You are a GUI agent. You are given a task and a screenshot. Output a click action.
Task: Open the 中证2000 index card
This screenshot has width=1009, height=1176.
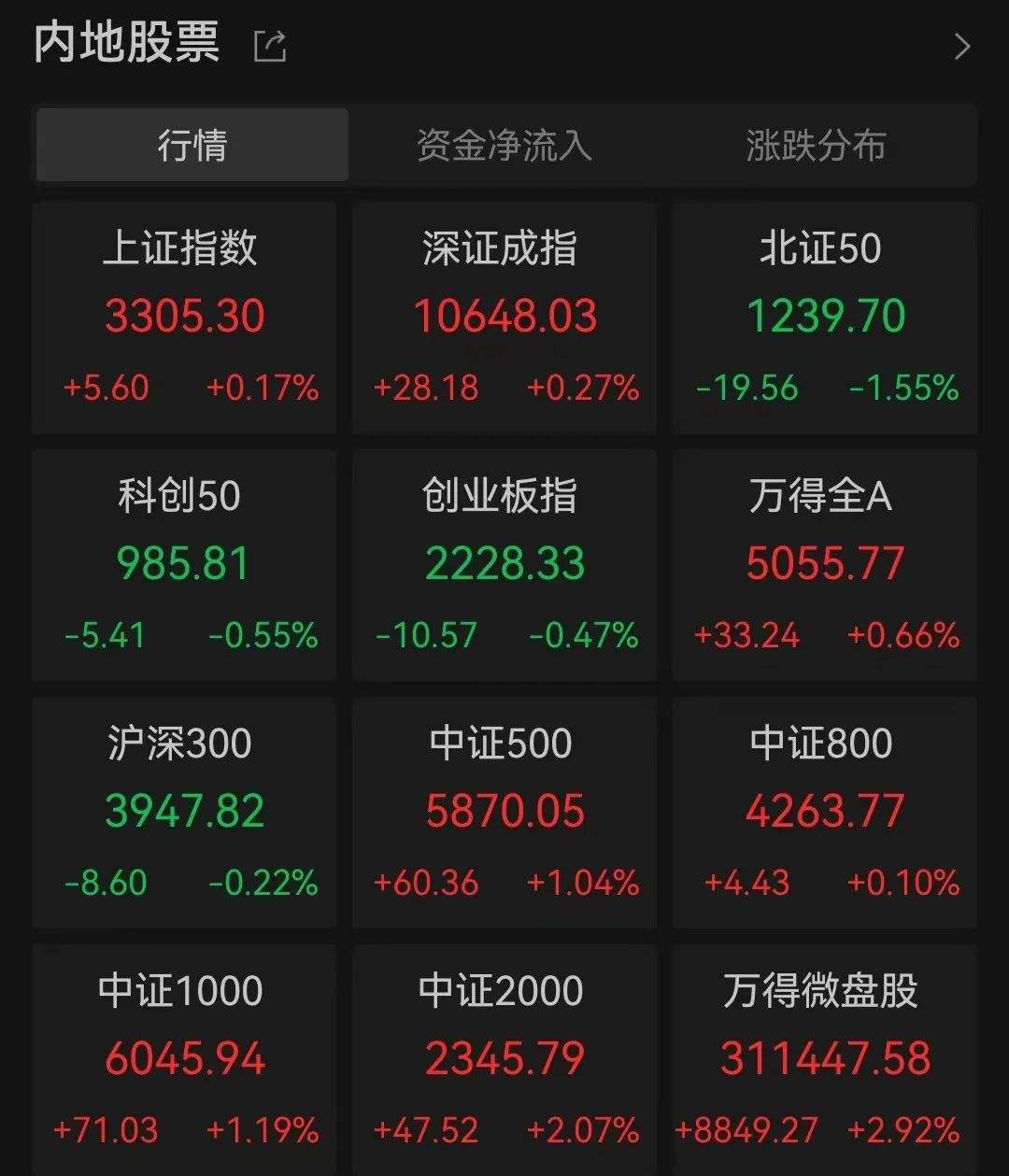[504, 1059]
